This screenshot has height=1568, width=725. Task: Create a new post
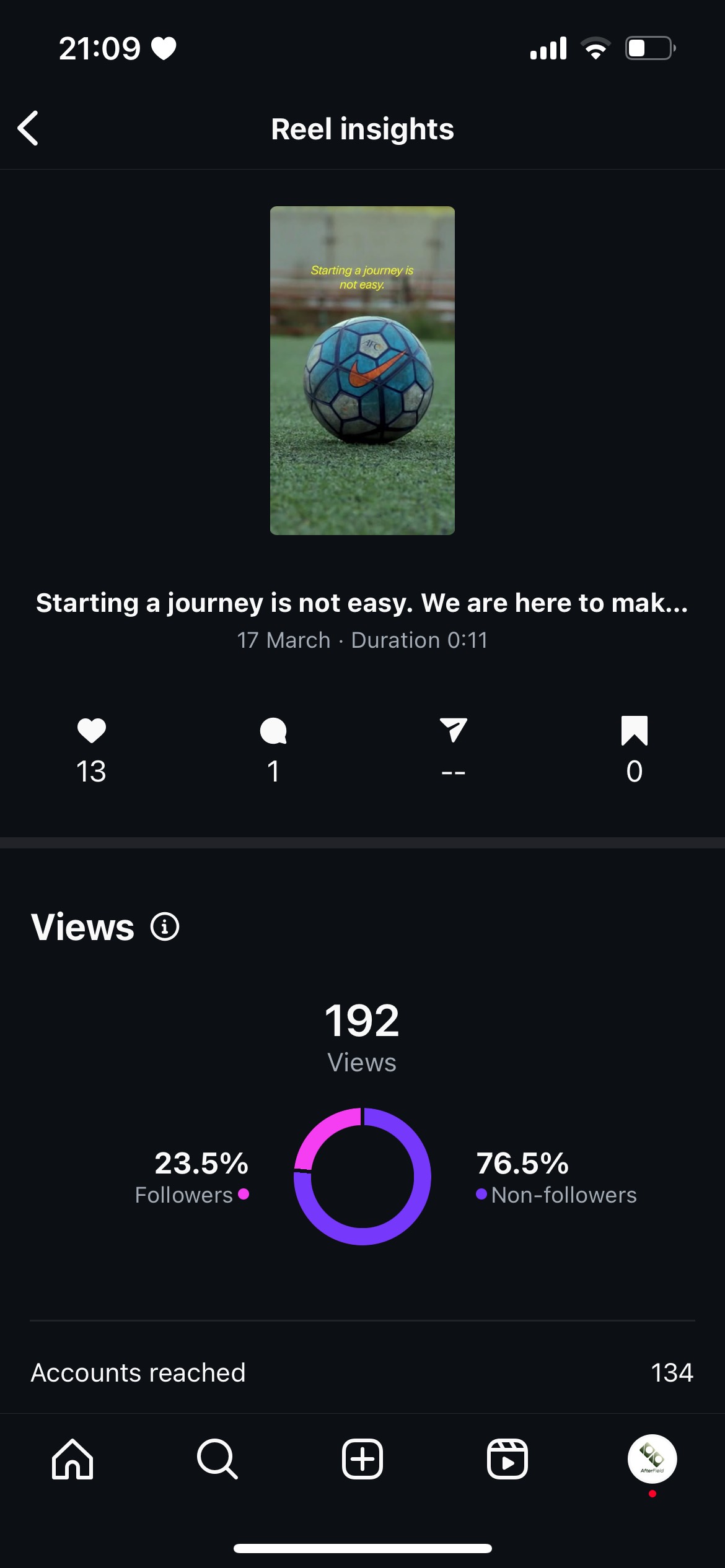coord(362,1459)
